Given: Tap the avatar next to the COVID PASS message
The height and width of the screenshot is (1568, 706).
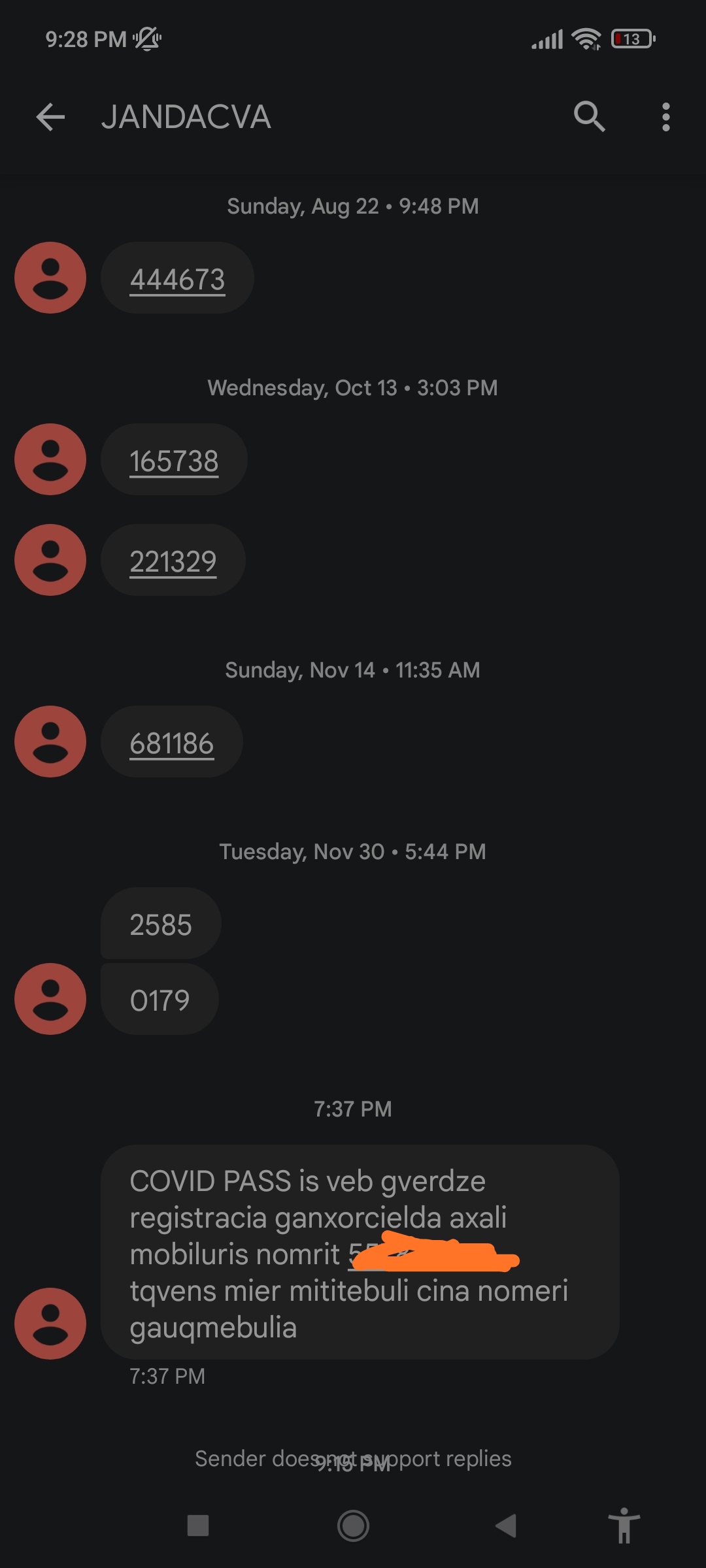Looking at the screenshot, I should click(50, 1324).
